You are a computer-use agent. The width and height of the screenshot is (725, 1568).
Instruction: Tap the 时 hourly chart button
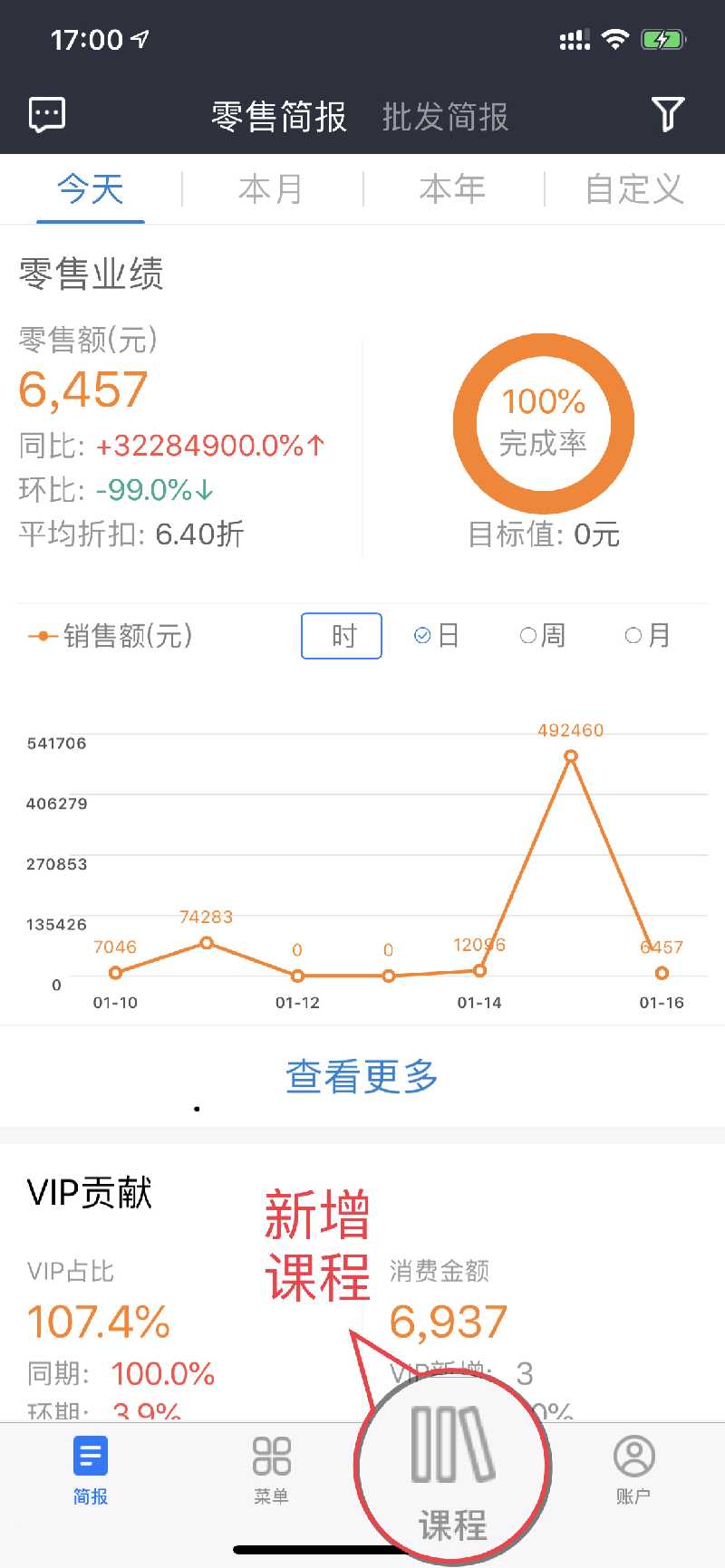(342, 636)
